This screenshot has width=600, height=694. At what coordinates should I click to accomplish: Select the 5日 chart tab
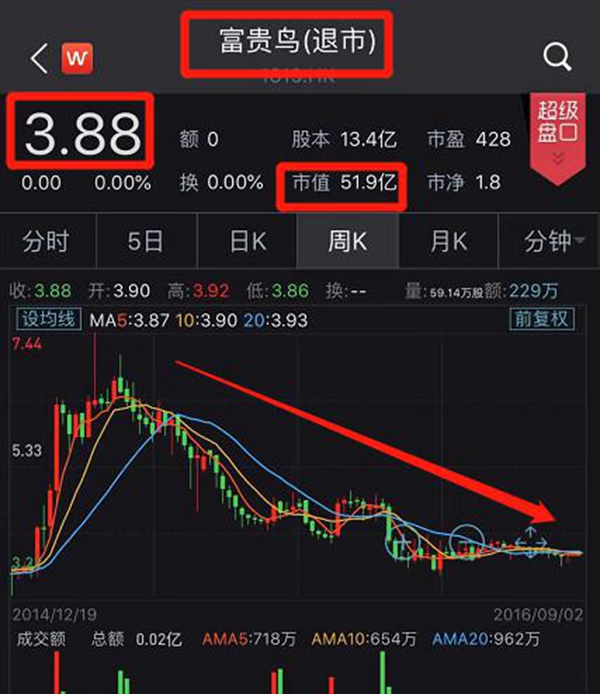point(146,241)
